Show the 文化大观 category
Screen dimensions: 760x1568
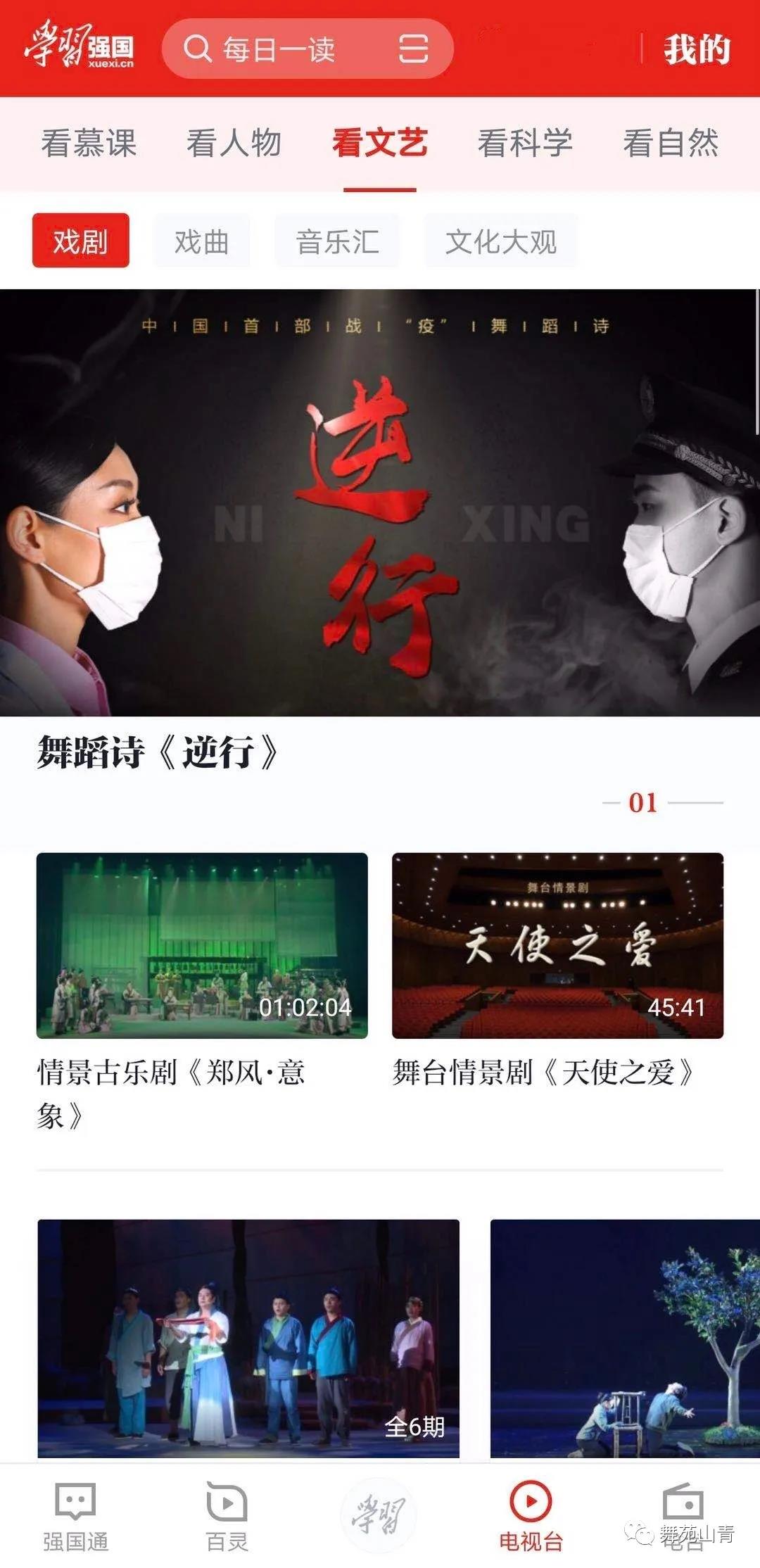pos(500,241)
